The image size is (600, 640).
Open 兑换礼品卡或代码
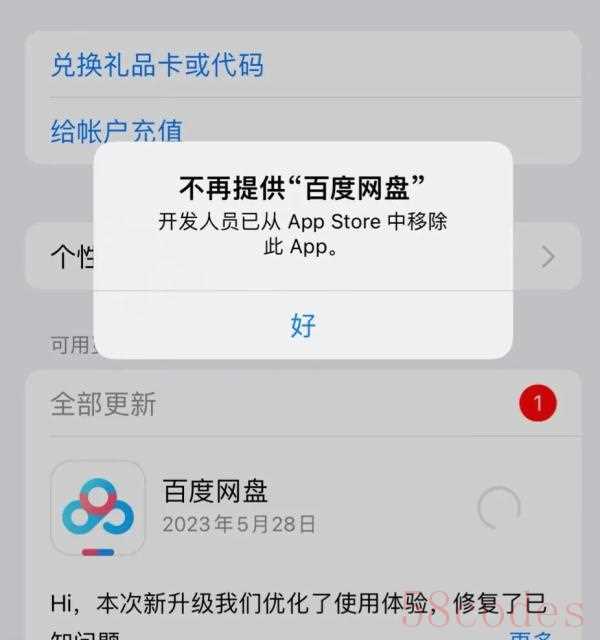pyautogui.click(x=157, y=66)
